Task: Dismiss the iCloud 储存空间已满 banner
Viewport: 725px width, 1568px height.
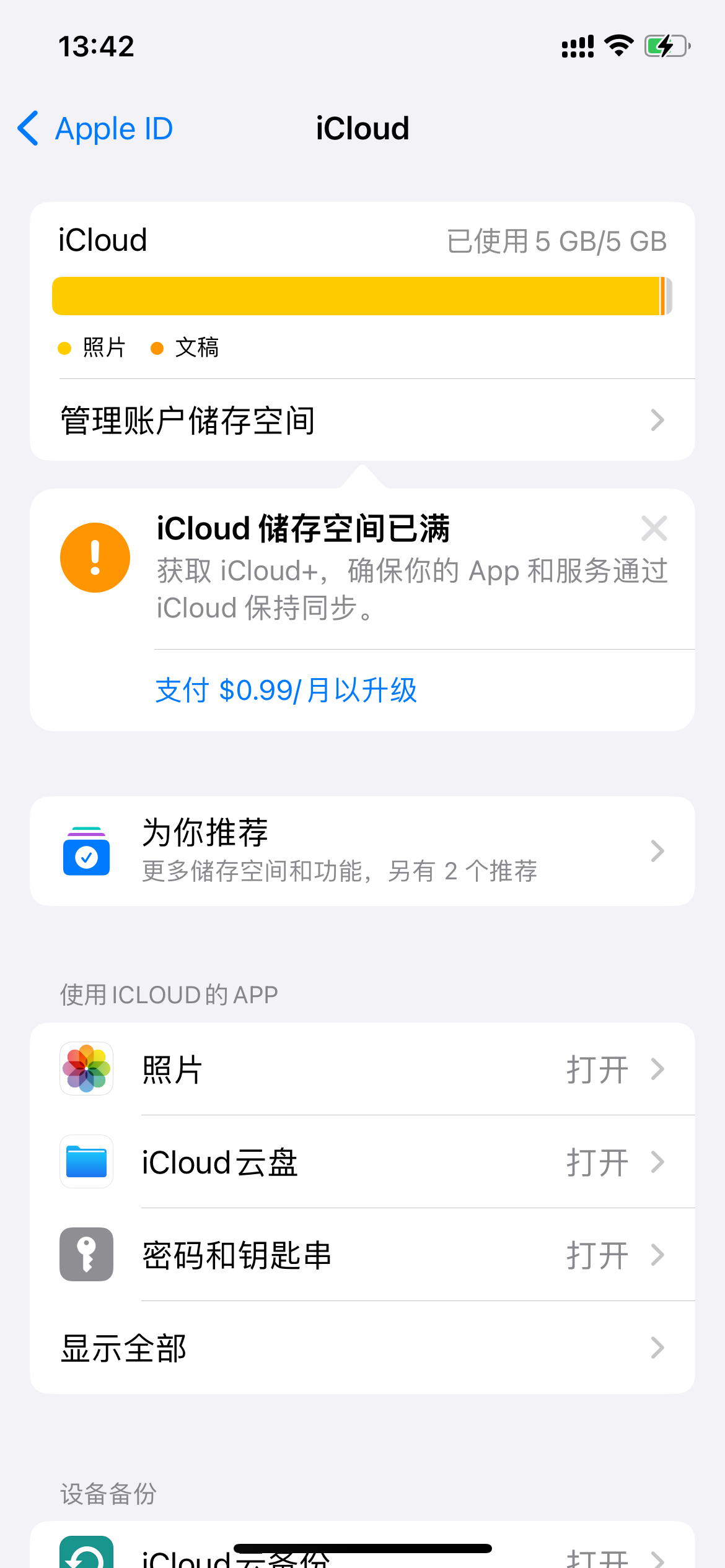Action: tap(654, 529)
